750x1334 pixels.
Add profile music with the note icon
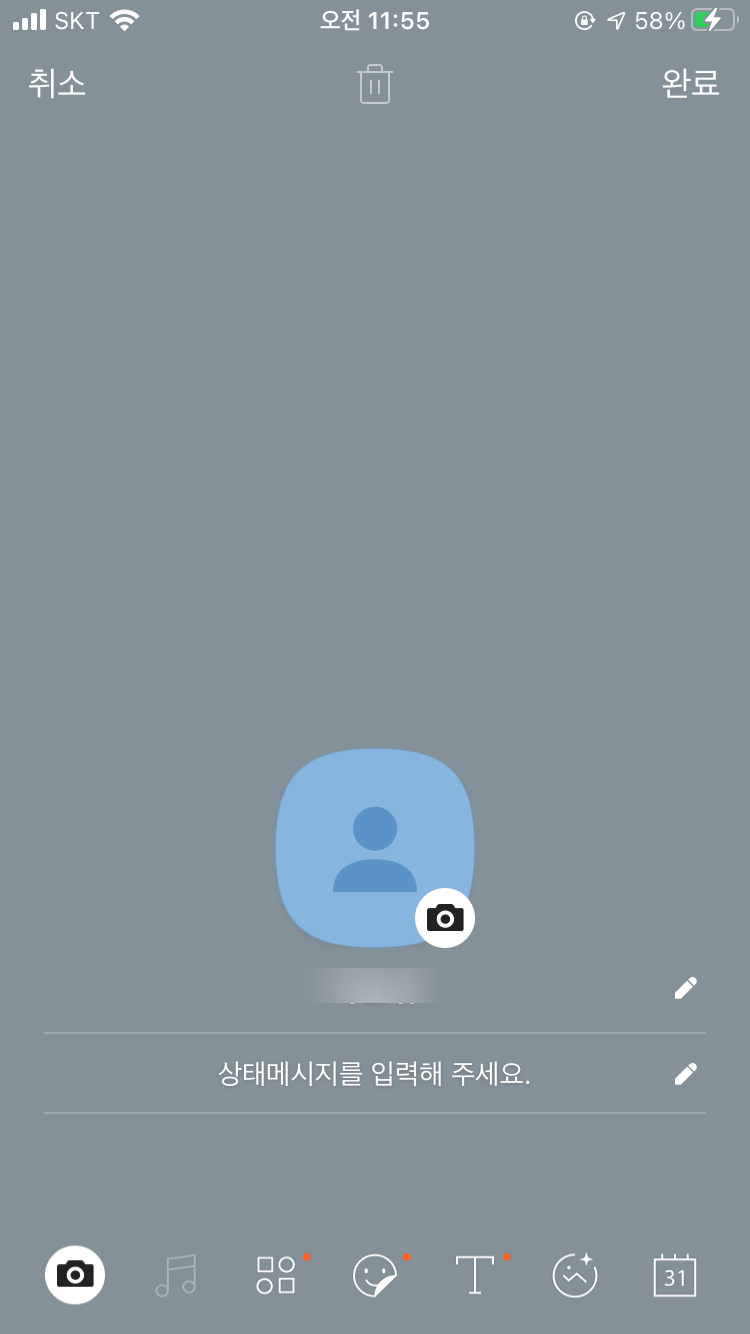(176, 1275)
